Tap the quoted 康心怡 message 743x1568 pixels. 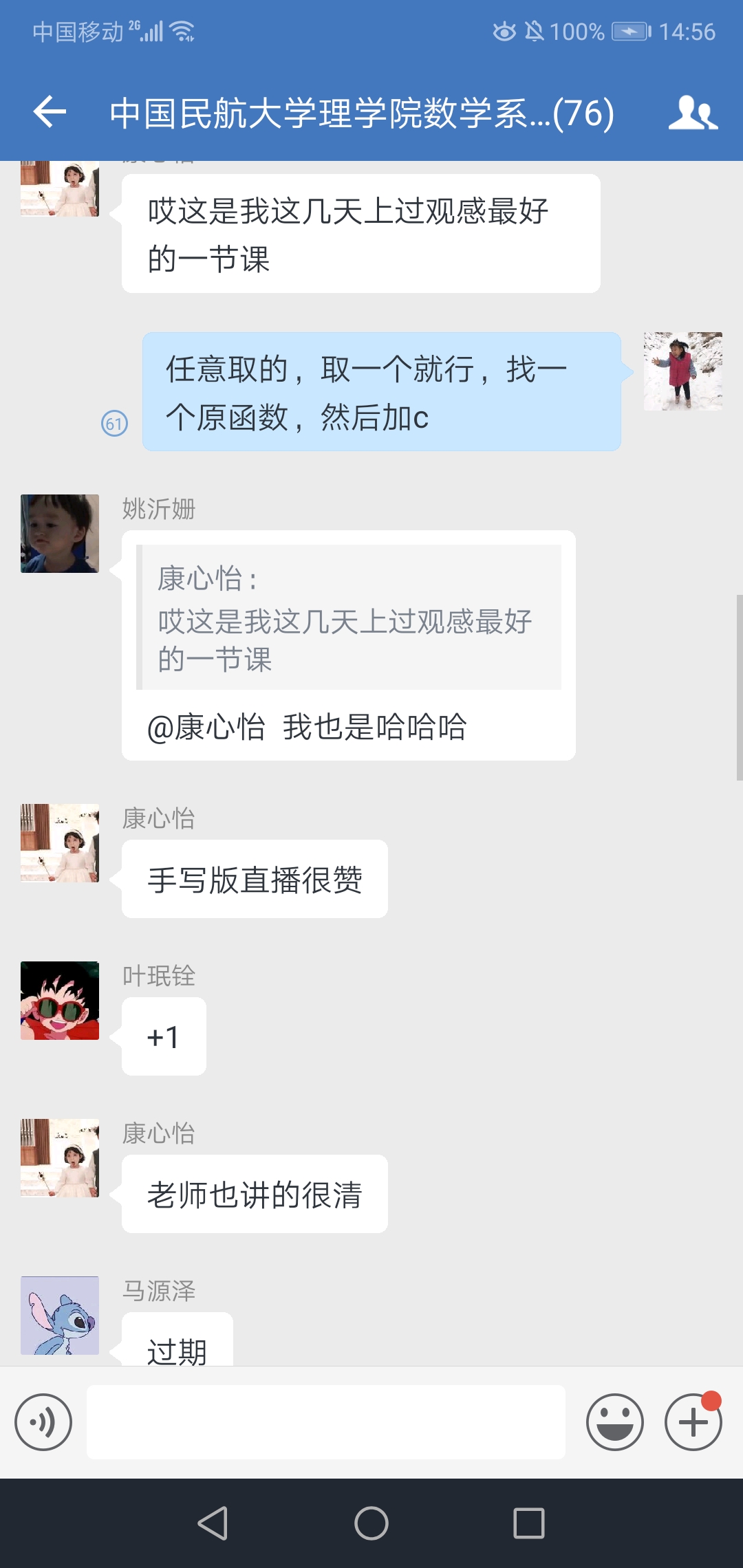click(x=349, y=617)
